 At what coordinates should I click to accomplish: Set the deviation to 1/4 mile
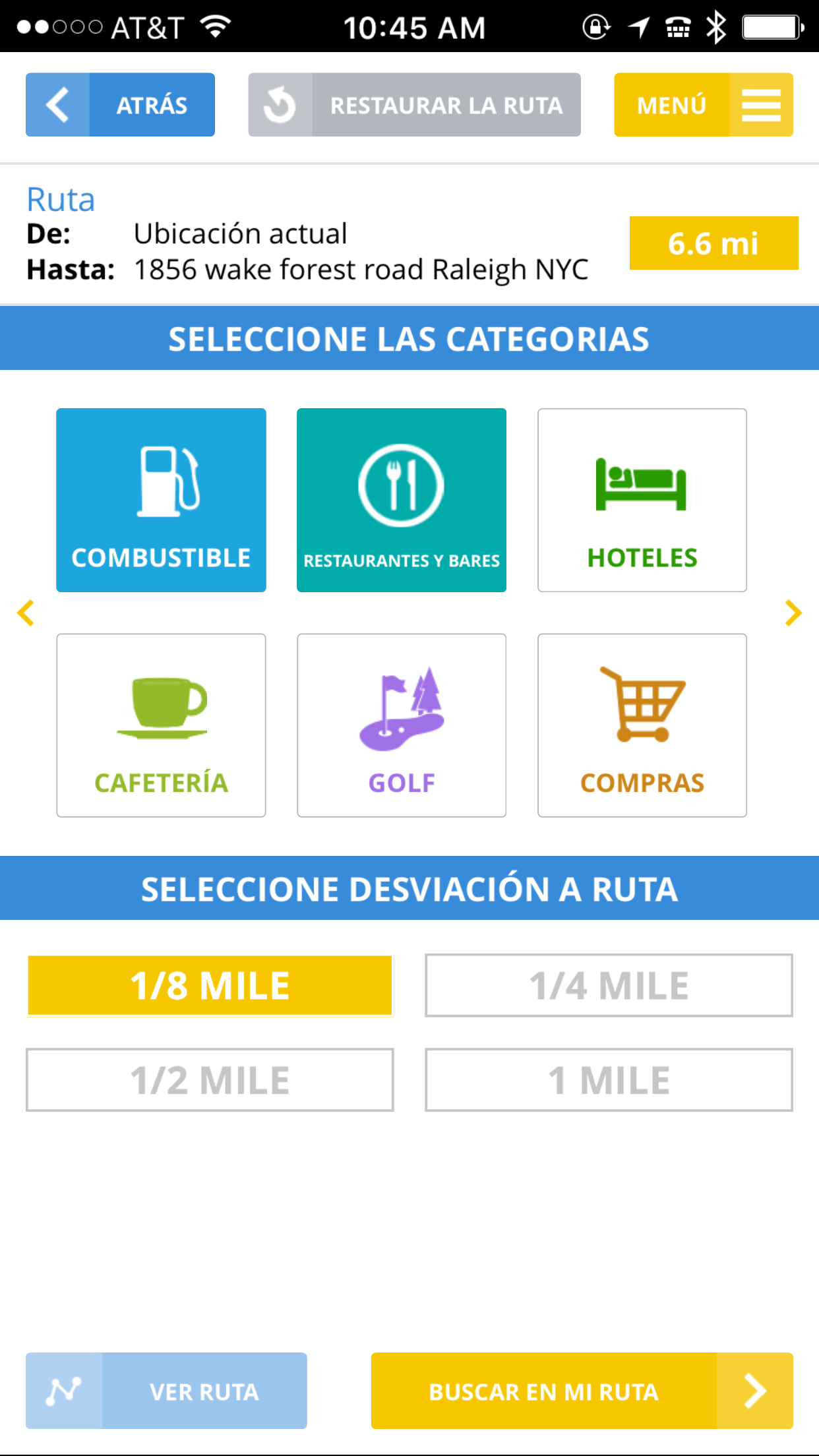pos(609,986)
